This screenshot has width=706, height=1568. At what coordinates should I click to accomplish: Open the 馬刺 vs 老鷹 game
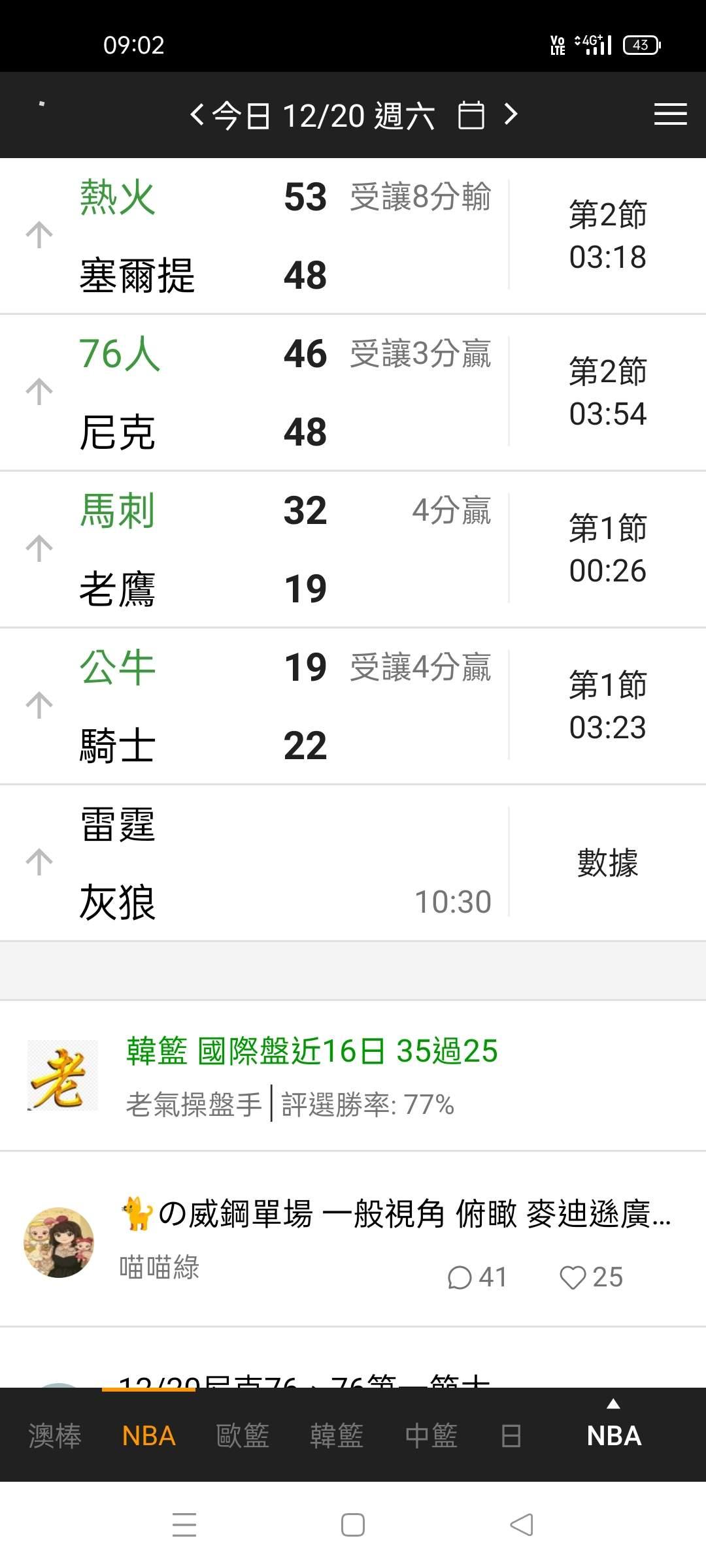tap(353, 549)
